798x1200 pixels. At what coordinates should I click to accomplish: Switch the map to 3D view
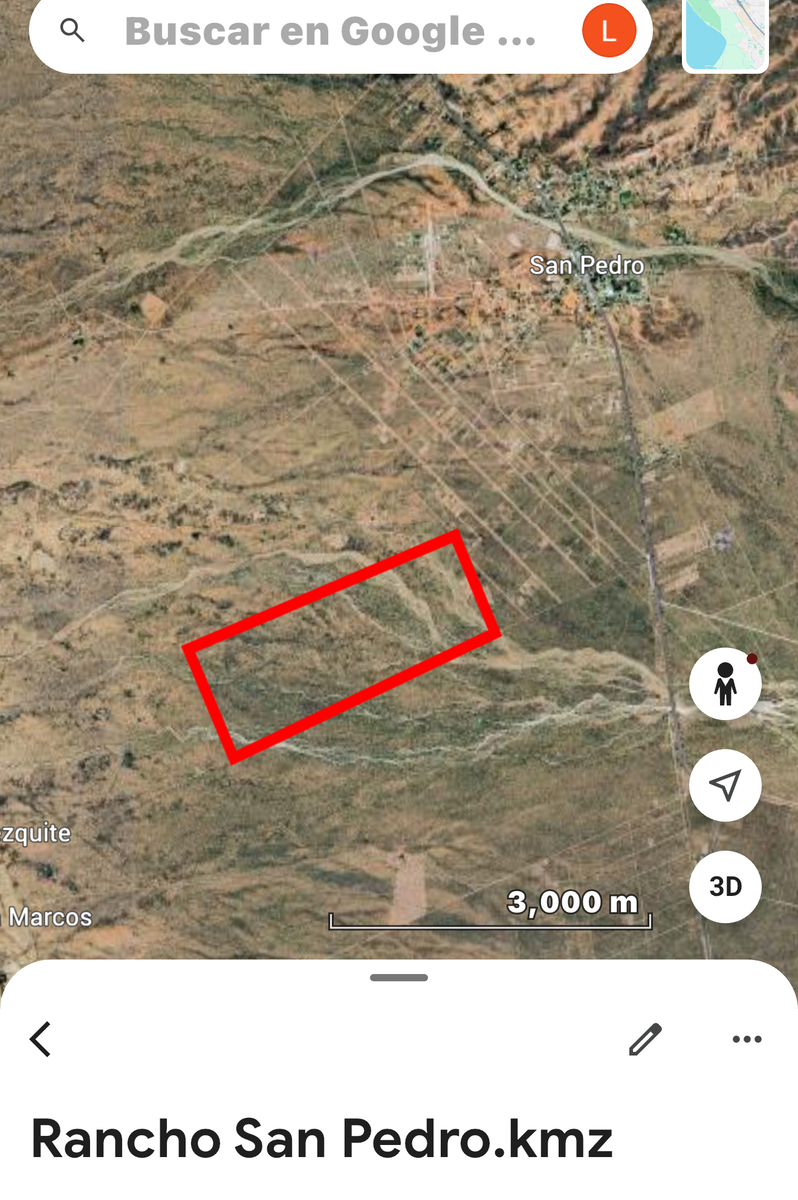tap(725, 886)
